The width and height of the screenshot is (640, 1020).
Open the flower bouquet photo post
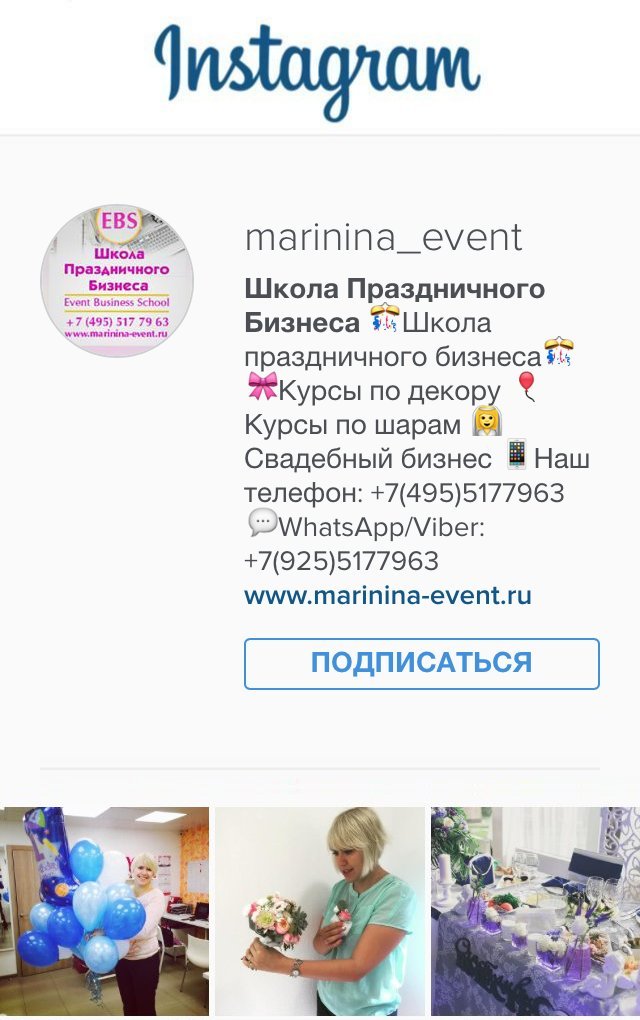[x=320, y=910]
